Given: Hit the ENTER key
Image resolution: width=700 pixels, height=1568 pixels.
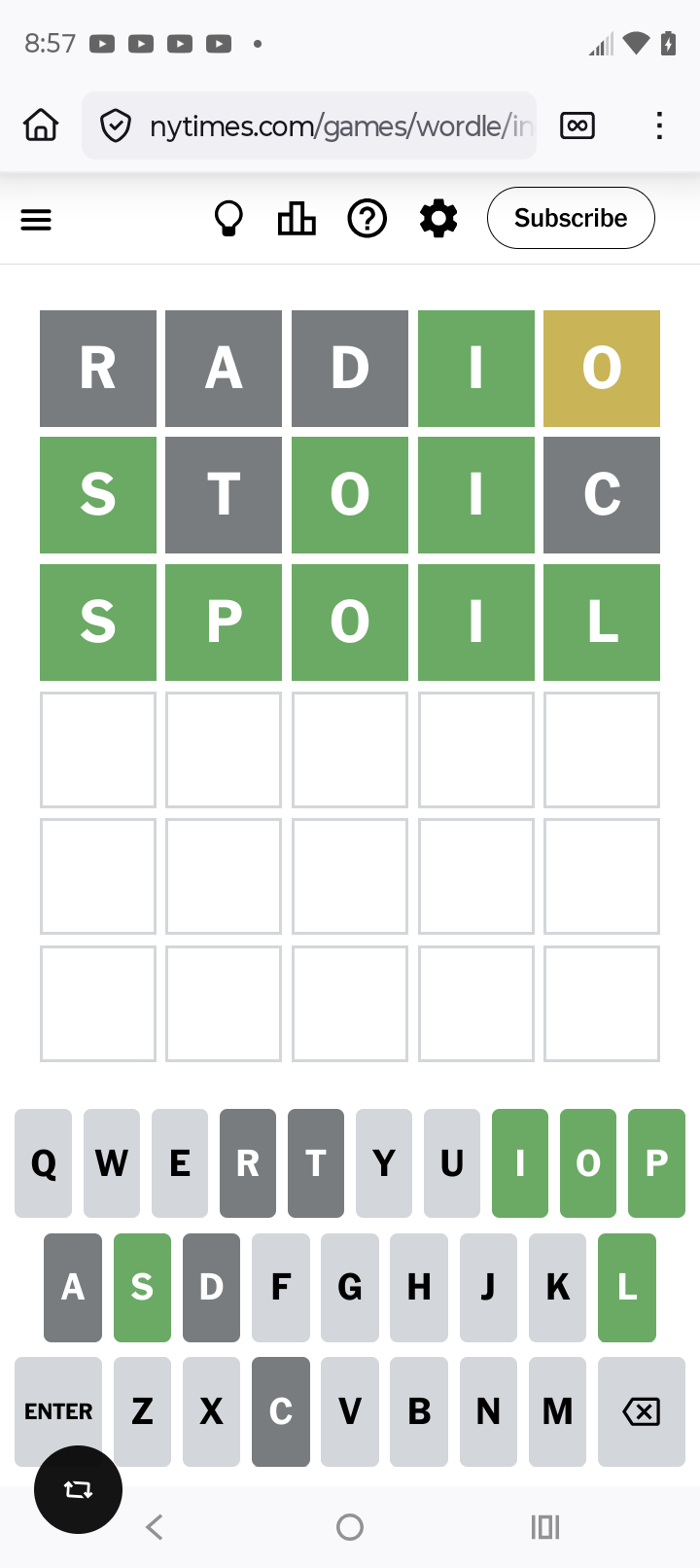Looking at the screenshot, I should 58,1410.
